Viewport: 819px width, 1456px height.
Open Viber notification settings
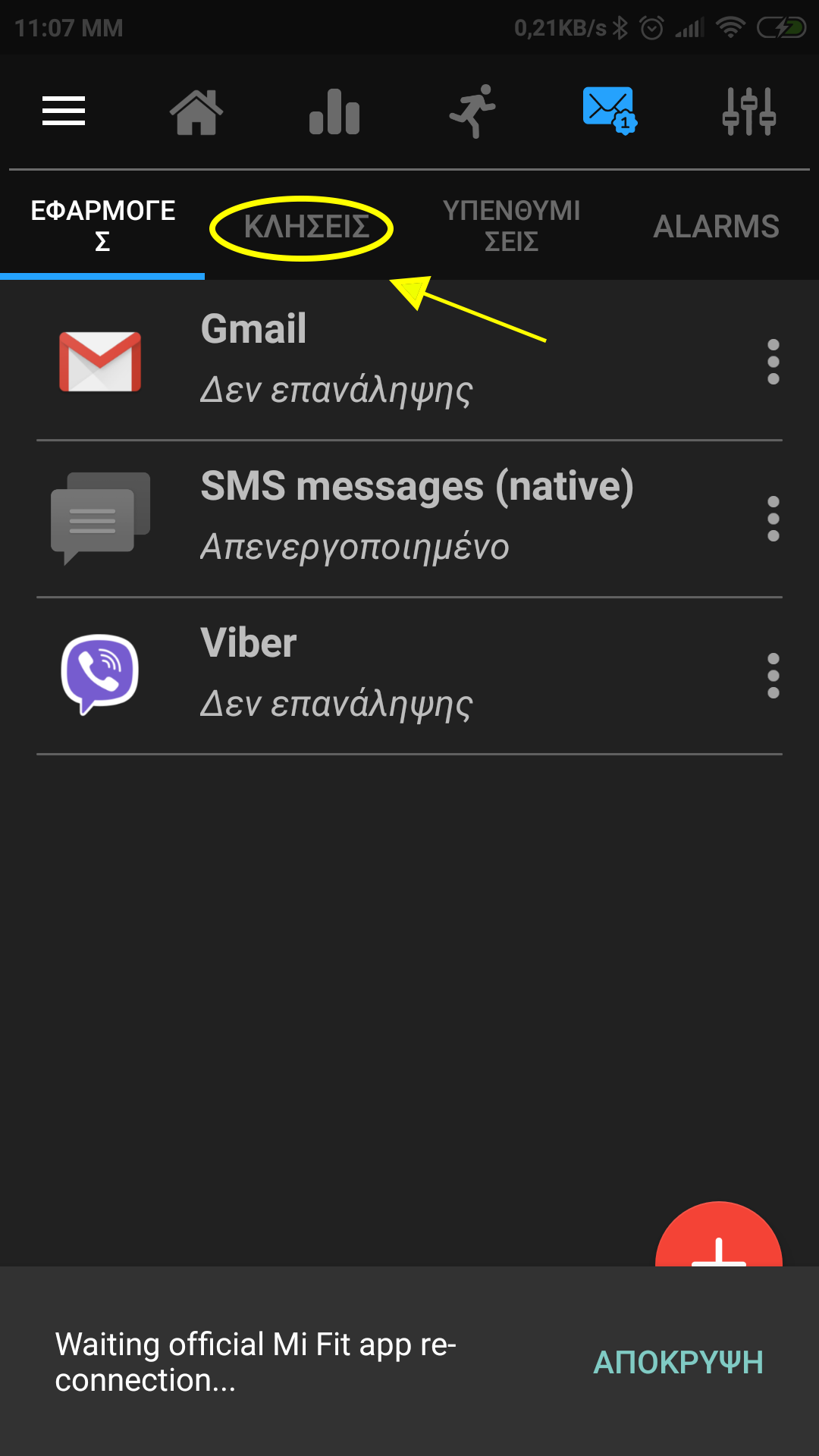tap(379, 675)
